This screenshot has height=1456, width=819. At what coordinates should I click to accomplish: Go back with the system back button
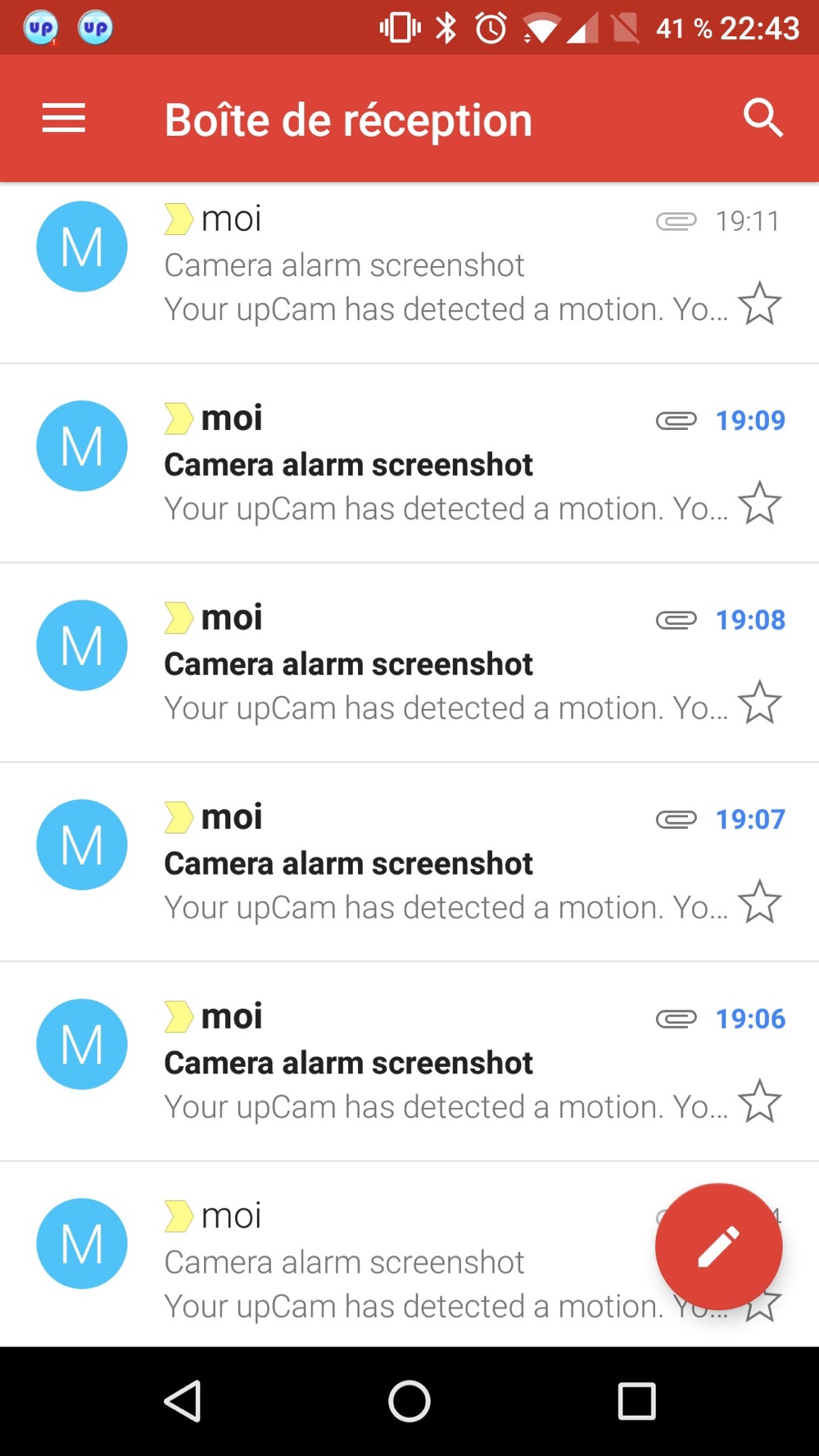click(183, 1401)
